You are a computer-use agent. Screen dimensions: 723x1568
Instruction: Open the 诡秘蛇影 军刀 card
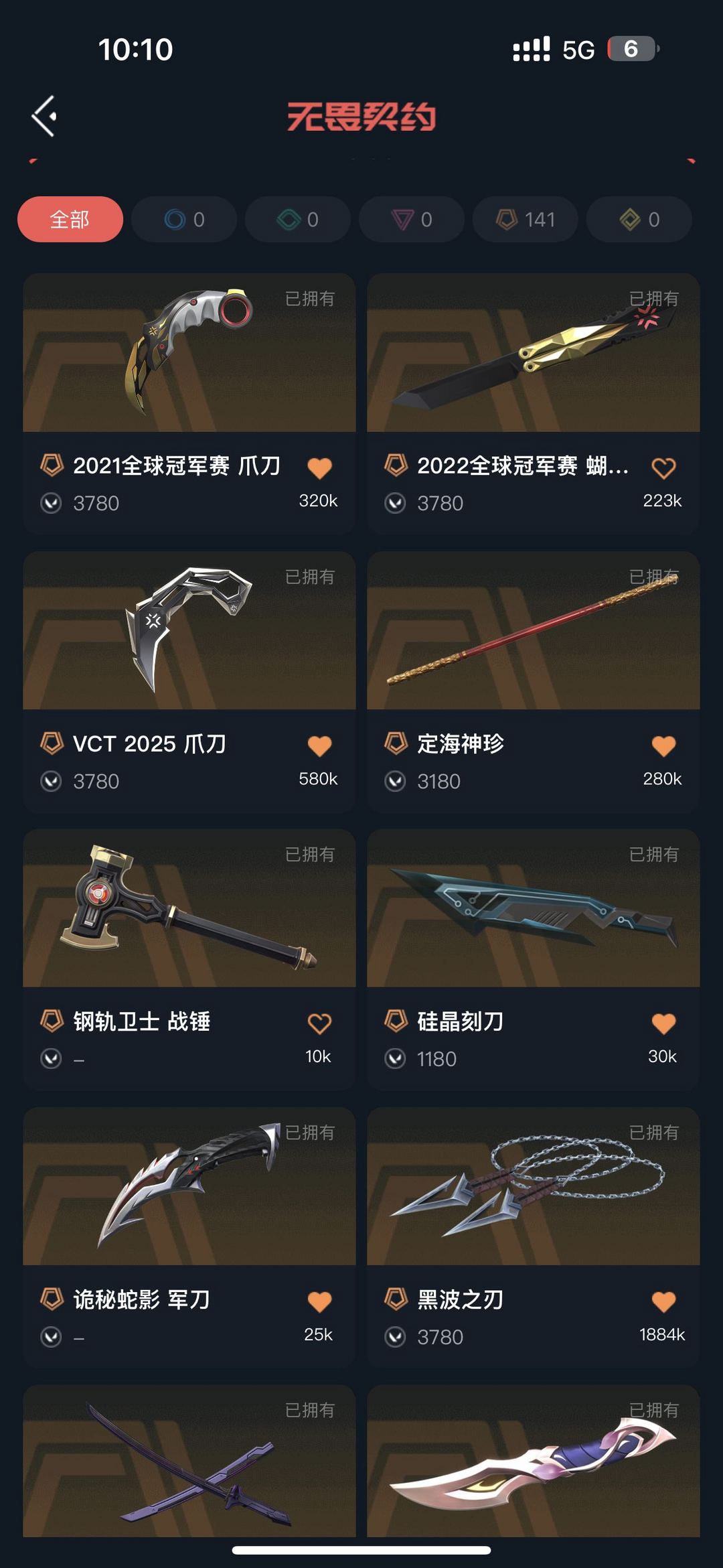(x=189, y=1187)
